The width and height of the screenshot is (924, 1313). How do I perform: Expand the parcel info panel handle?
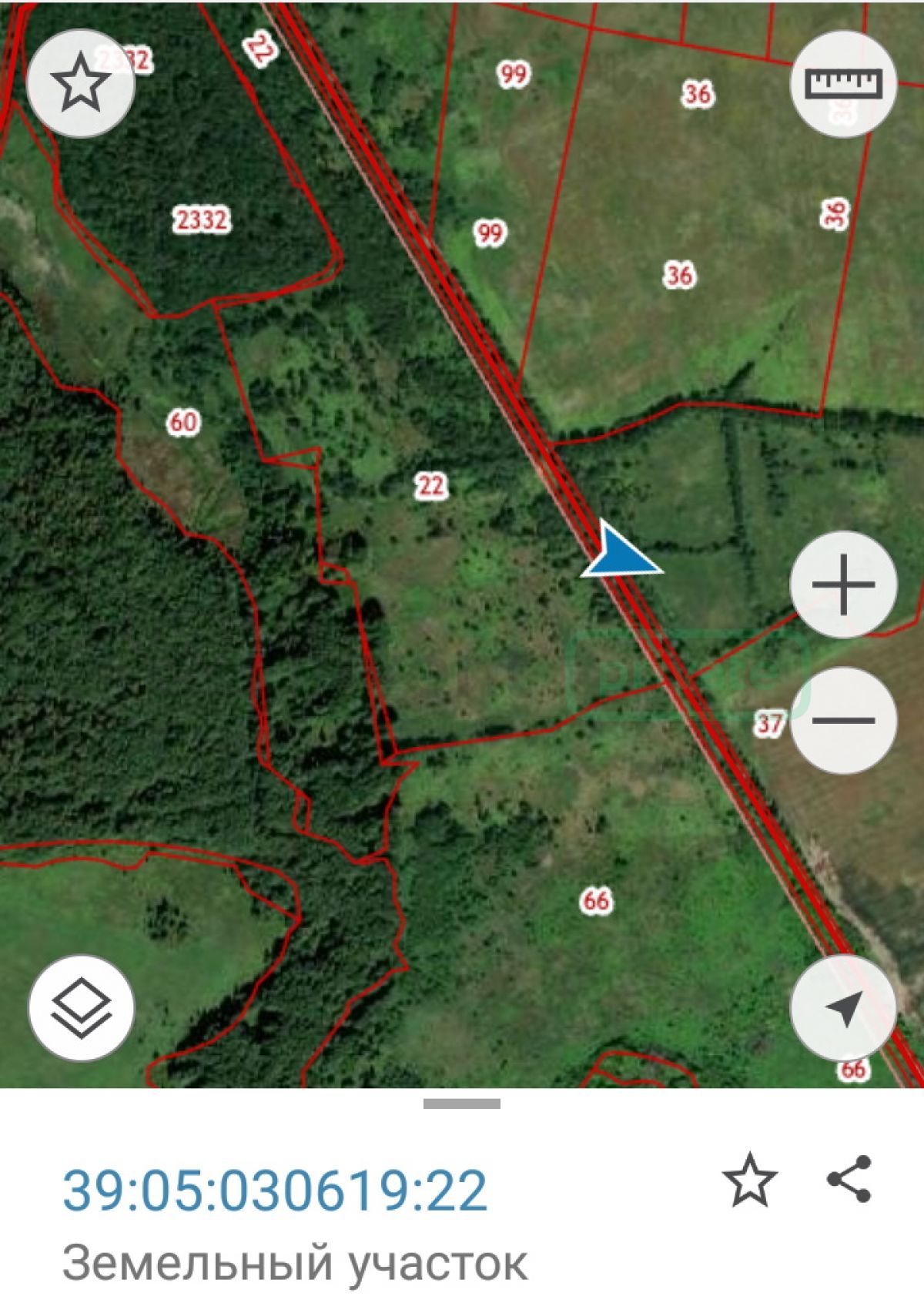(x=462, y=1104)
